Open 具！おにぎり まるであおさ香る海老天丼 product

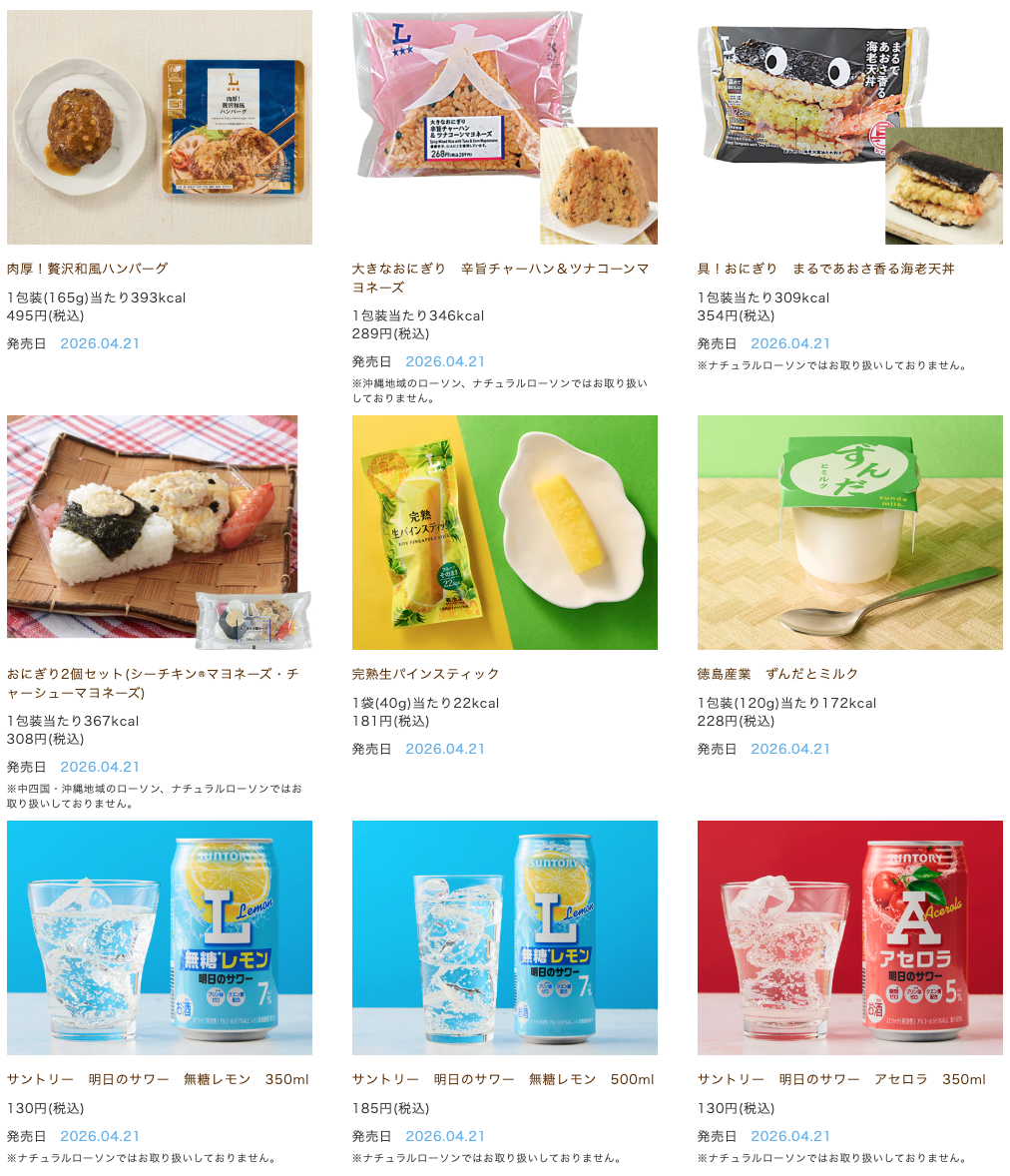(x=849, y=128)
